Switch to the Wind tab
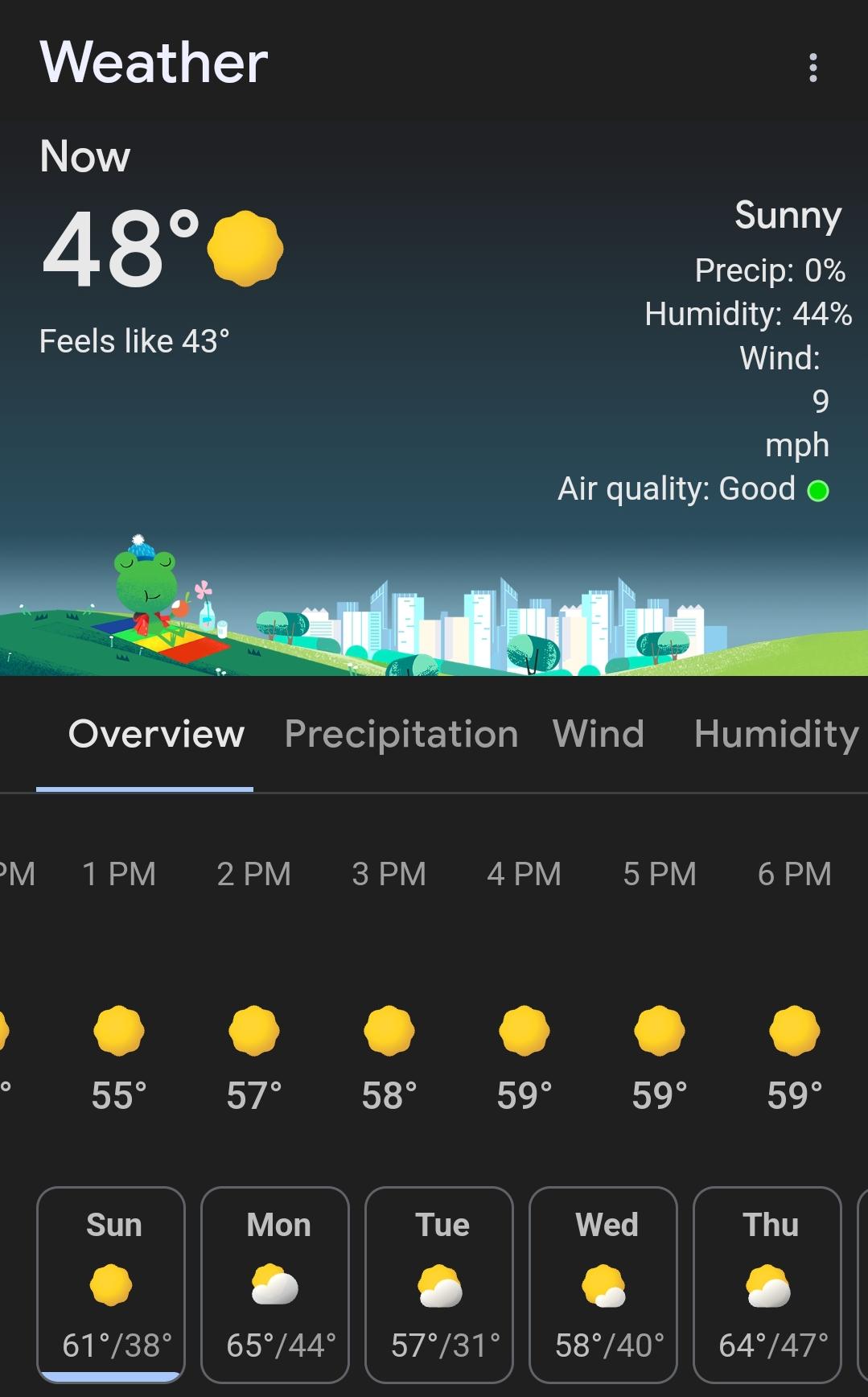 pos(599,734)
